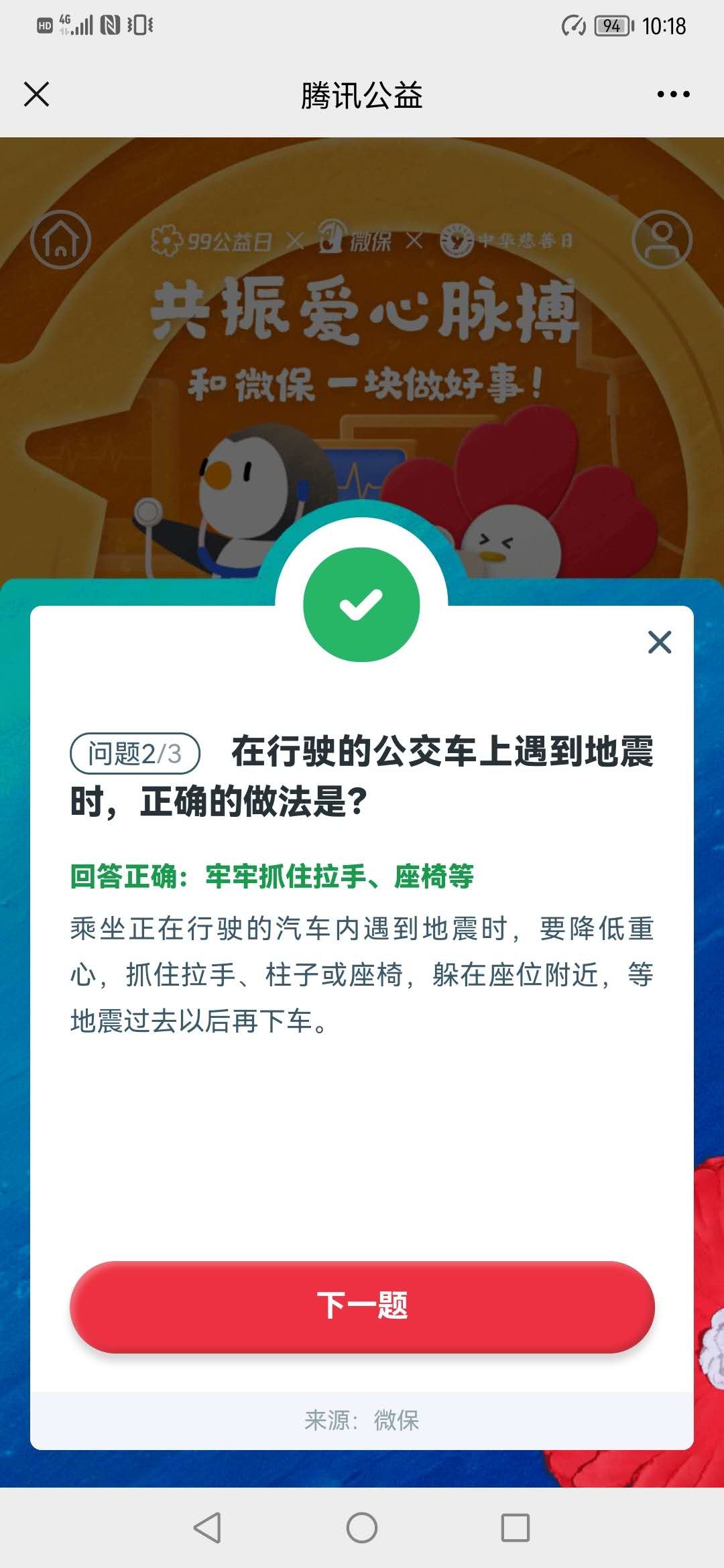Open the system recent apps view
The height and width of the screenshot is (1568, 724).
tap(516, 1528)
